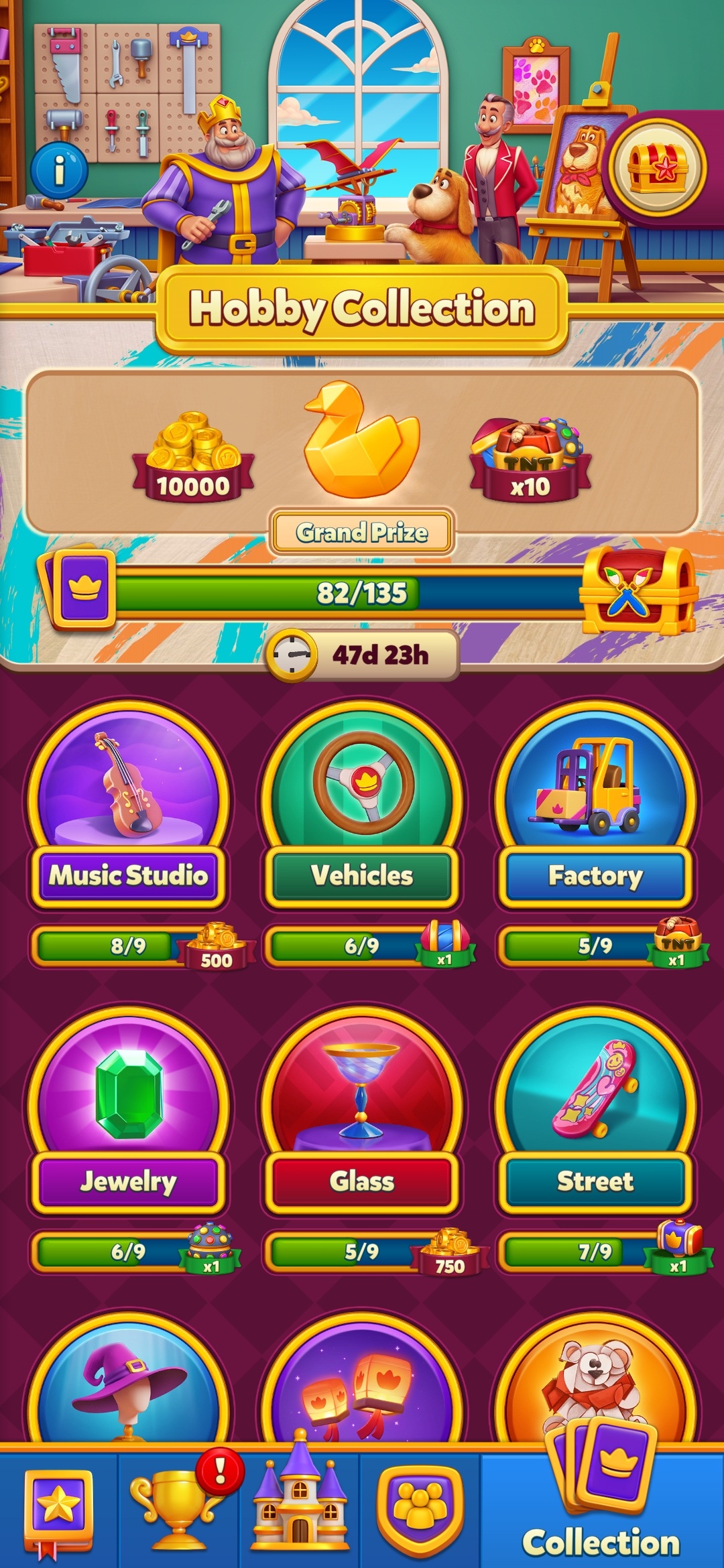The width and height of the screenshot is (724, 1568).
Task: Open the Vehicles collection
Action: pos(362,804)
